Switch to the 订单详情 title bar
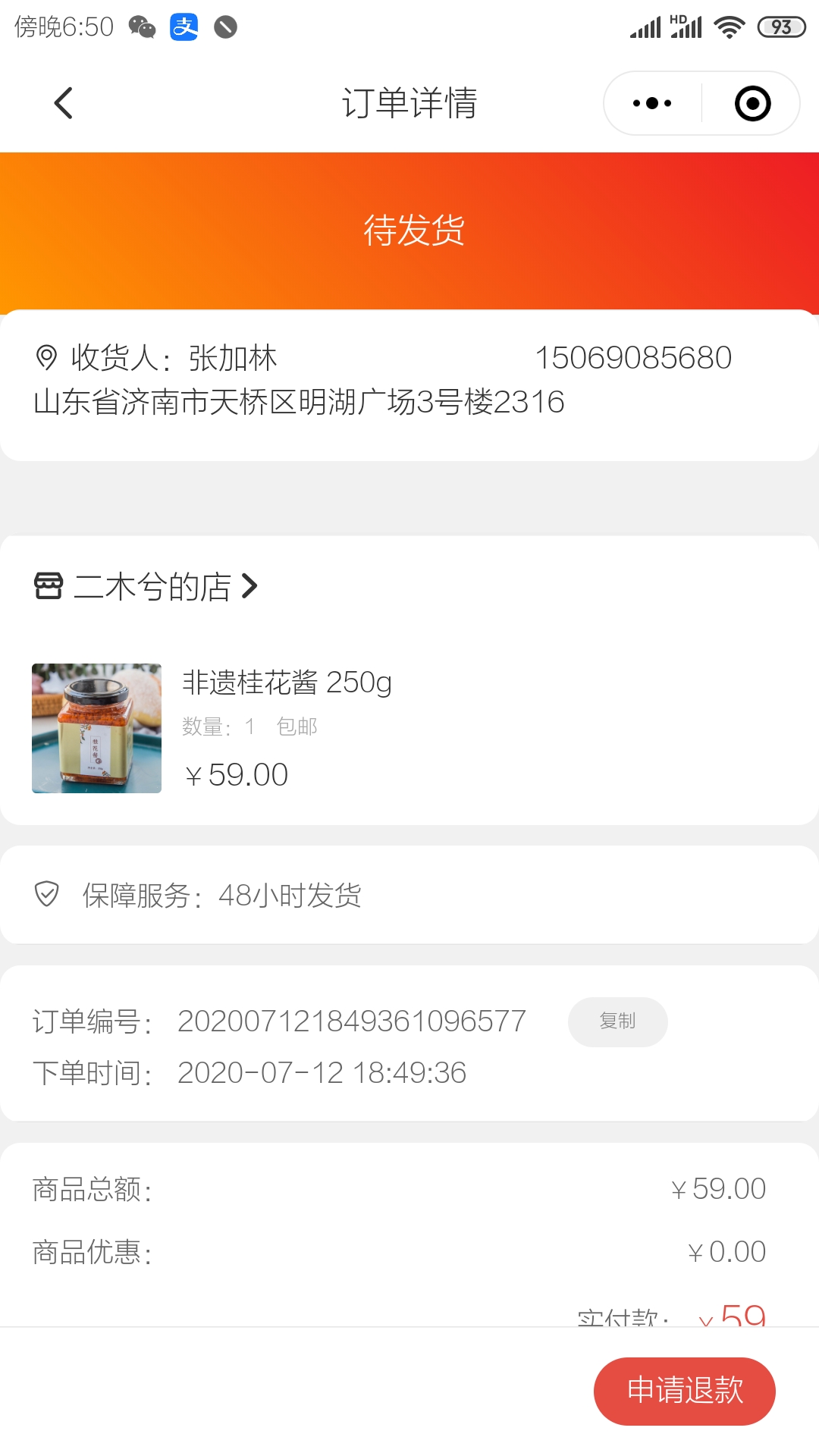The image size is (819, 1456). [409, 103]
